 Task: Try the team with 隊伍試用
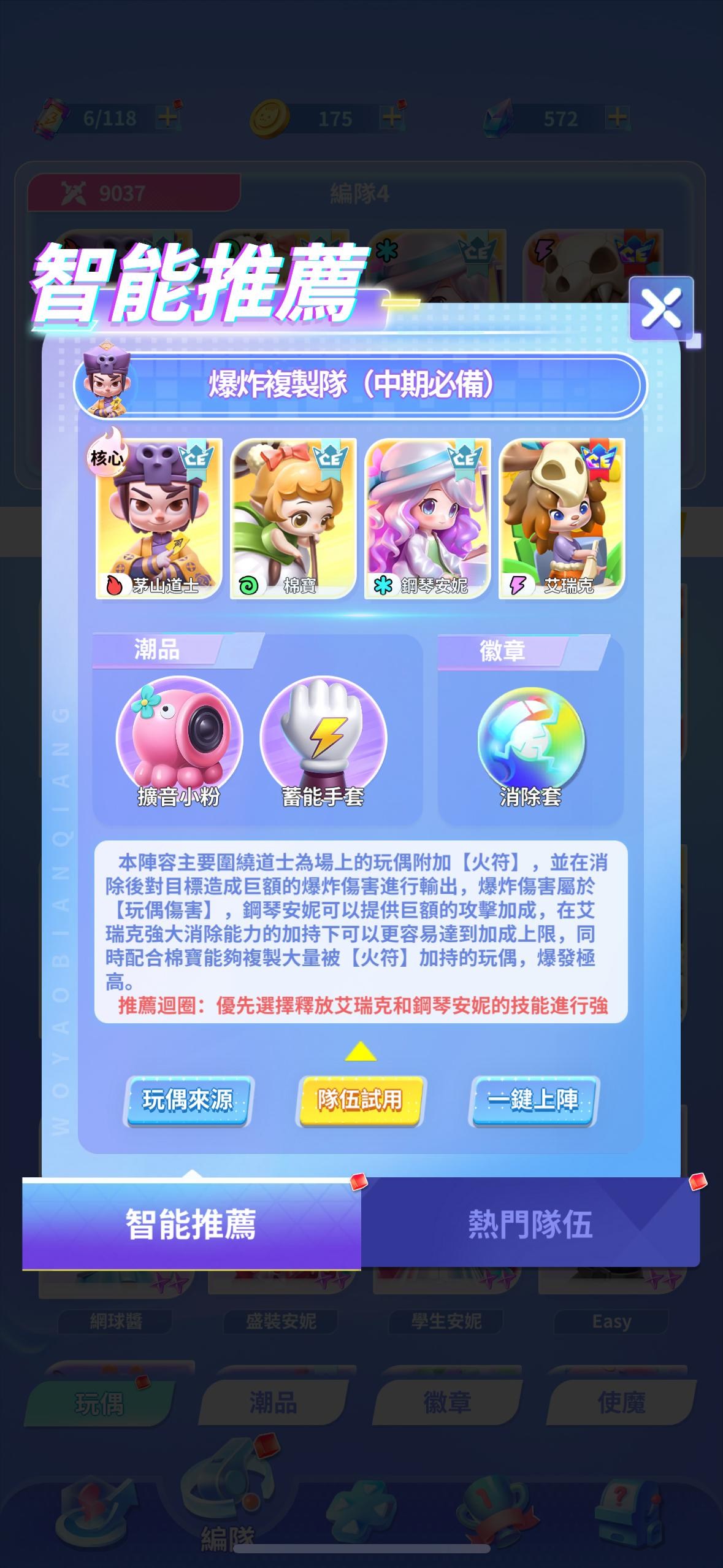pos(361,1101)
